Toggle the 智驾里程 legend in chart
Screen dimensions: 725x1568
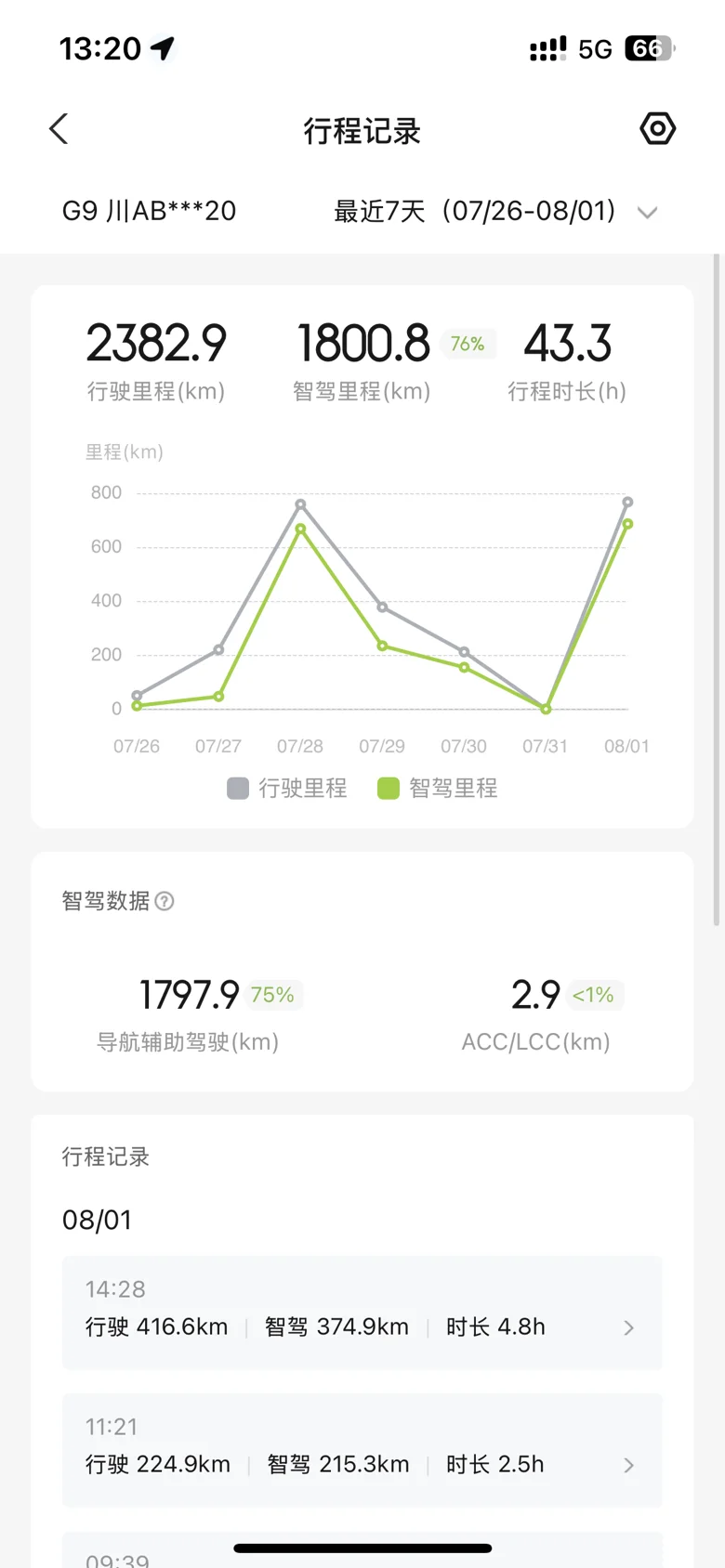tap(438, 789)
